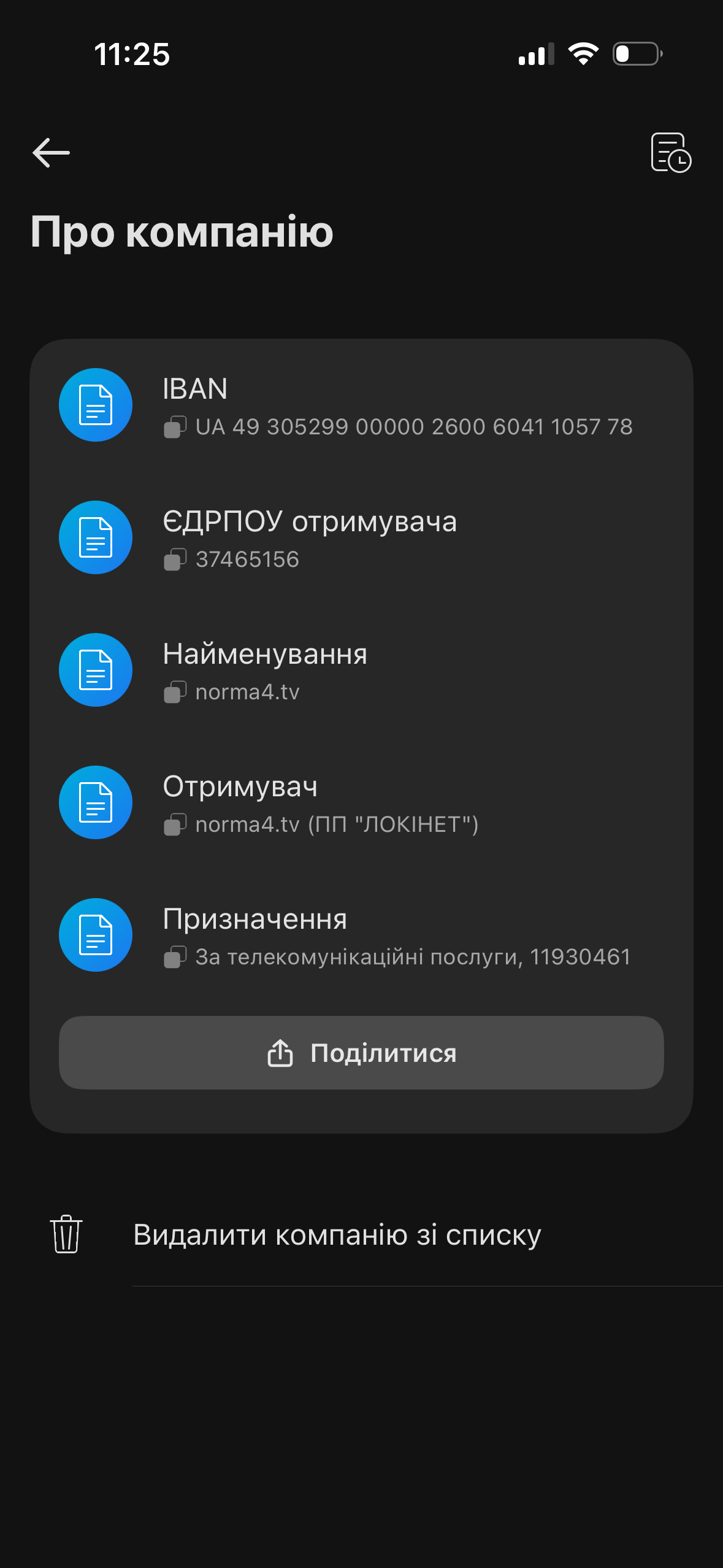Copy the ЄДРПОУ code 37465156

point(175,559)
